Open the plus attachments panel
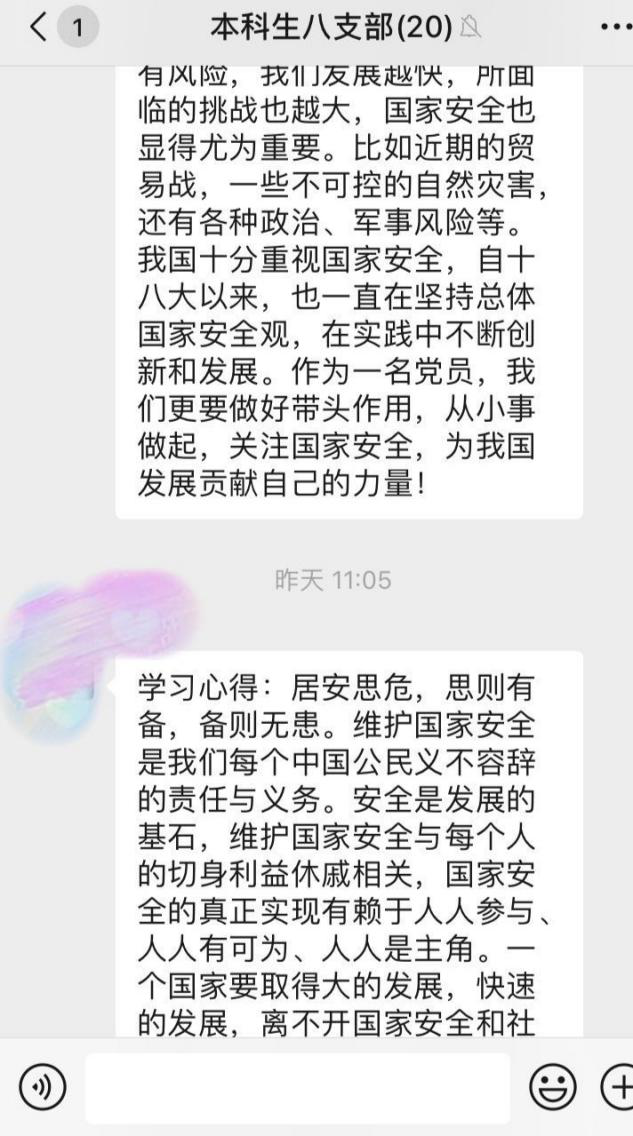The height and width of the screenshot is (1136, 633). tap(618, 1087)
